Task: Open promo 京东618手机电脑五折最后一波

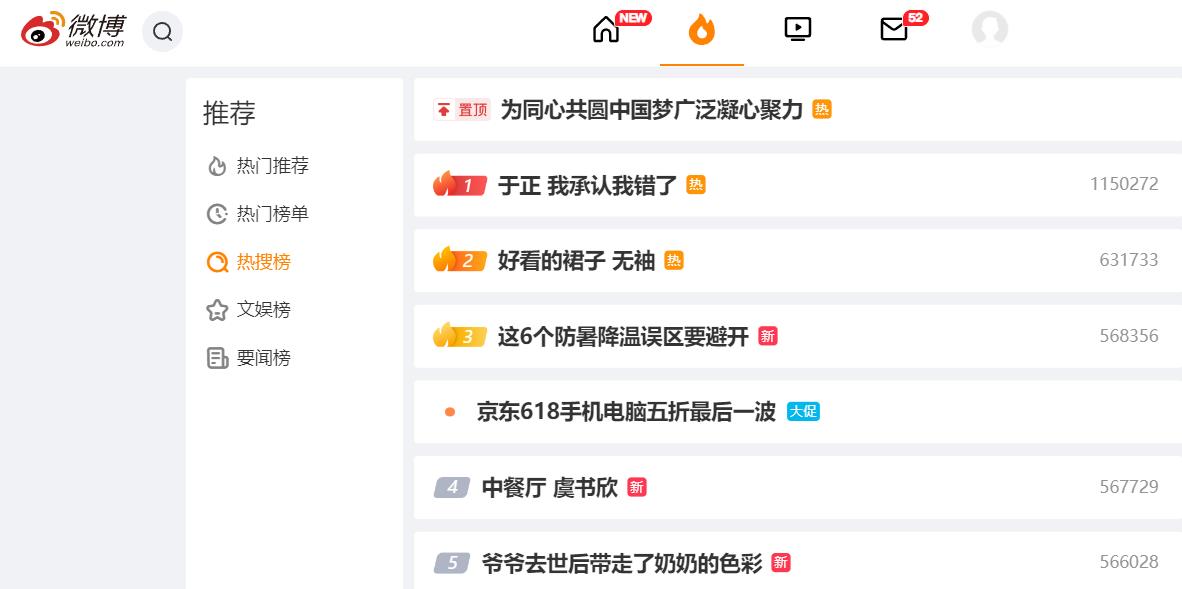Action: click(626, 412)
